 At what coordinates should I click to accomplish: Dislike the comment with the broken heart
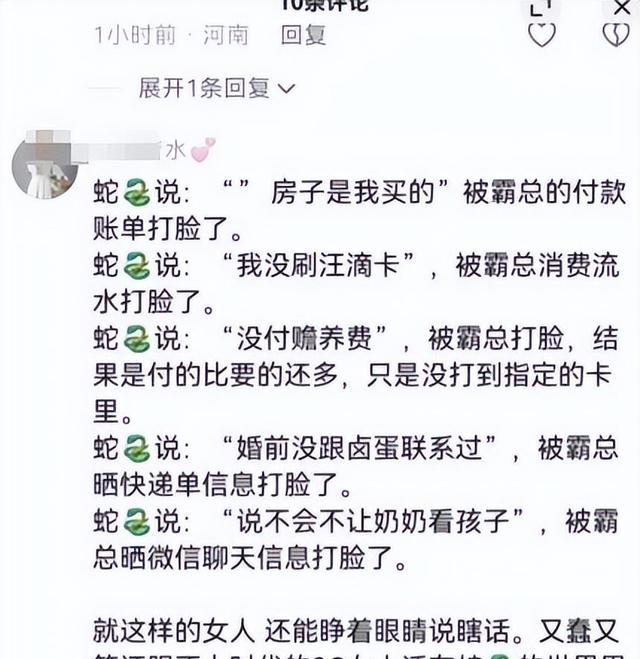point(615,34)
